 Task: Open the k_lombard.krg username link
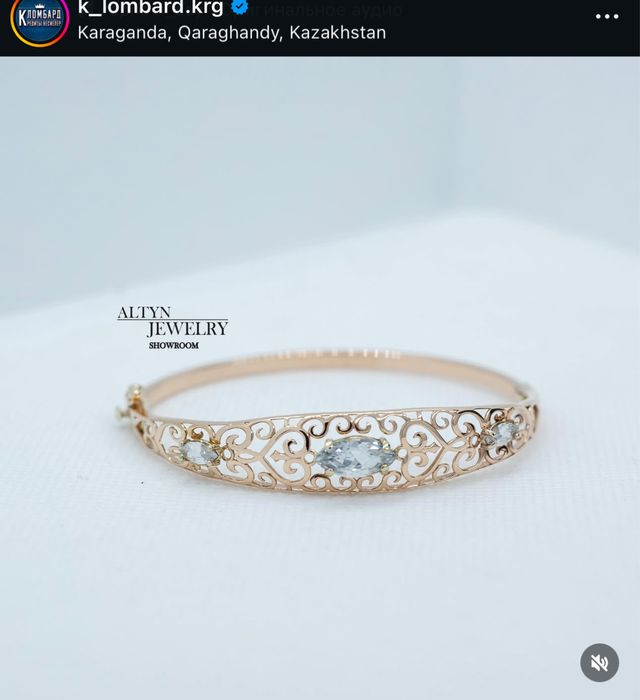[x=150, y=8]
